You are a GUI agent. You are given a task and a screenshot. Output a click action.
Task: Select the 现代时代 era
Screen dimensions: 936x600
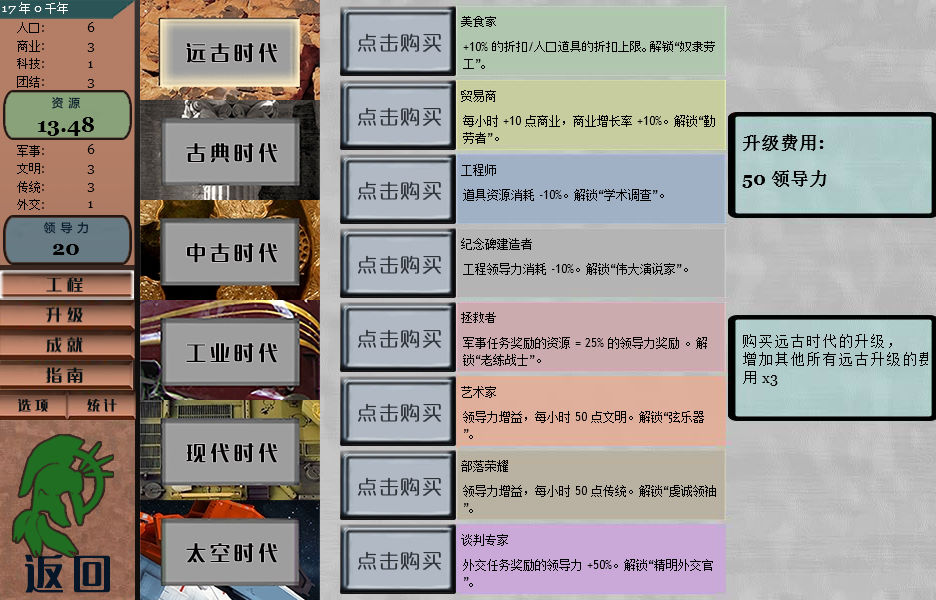tap(231, 453)
